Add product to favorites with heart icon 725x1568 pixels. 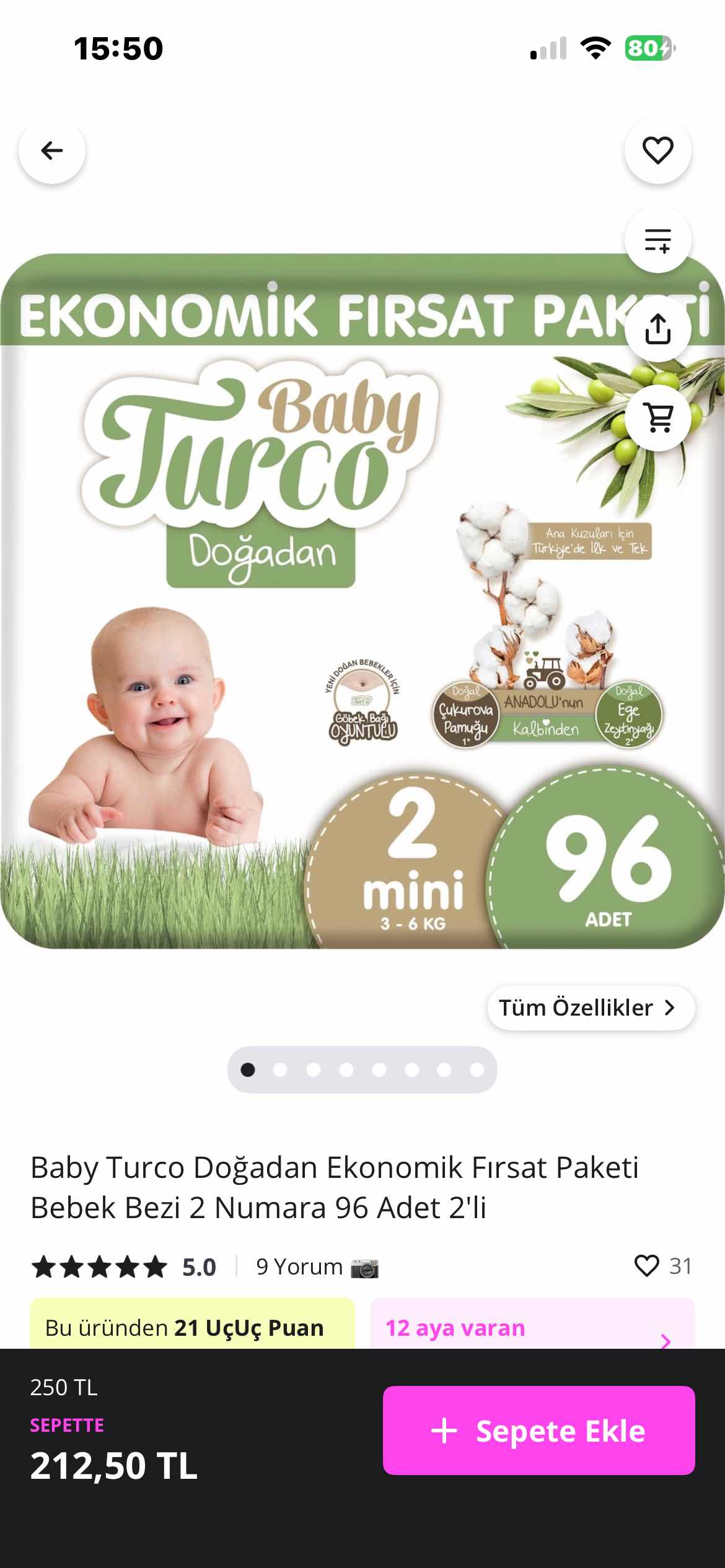click(657, 150)
